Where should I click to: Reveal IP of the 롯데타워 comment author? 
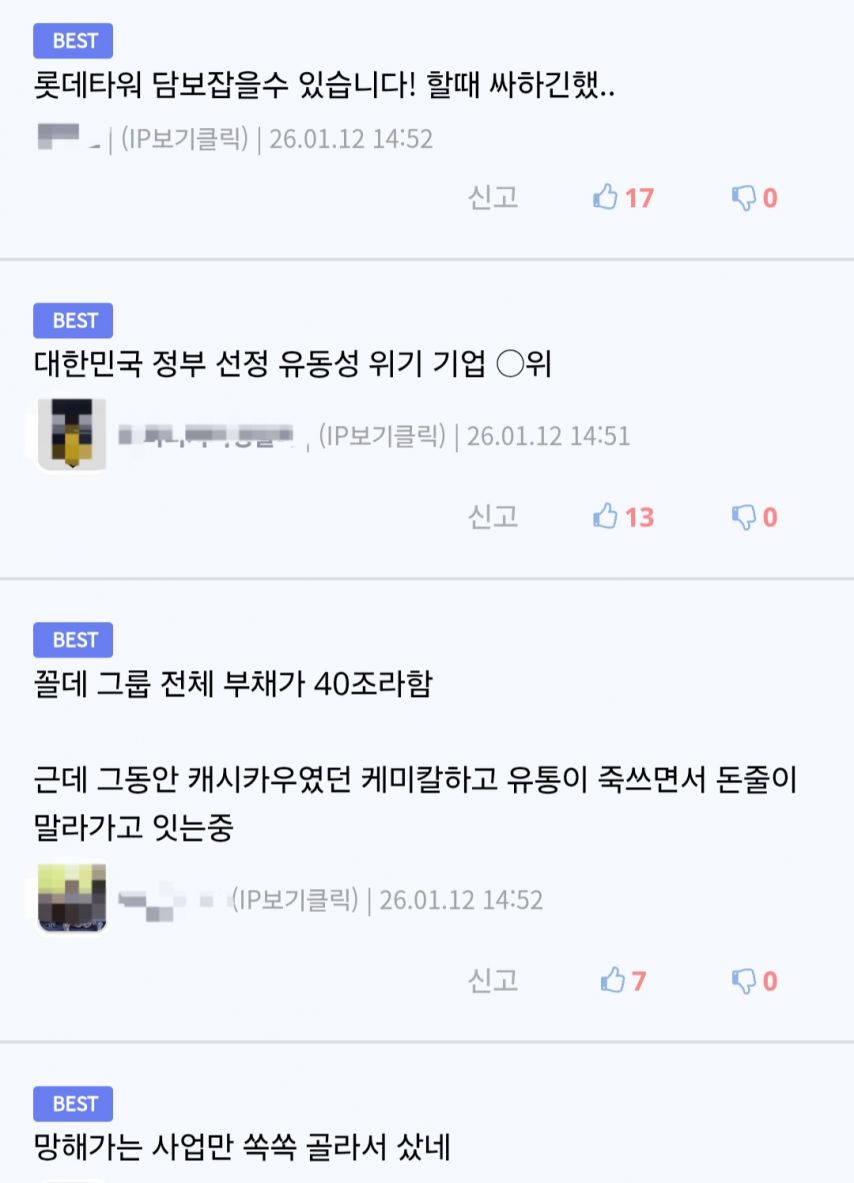tap(184, 139)
